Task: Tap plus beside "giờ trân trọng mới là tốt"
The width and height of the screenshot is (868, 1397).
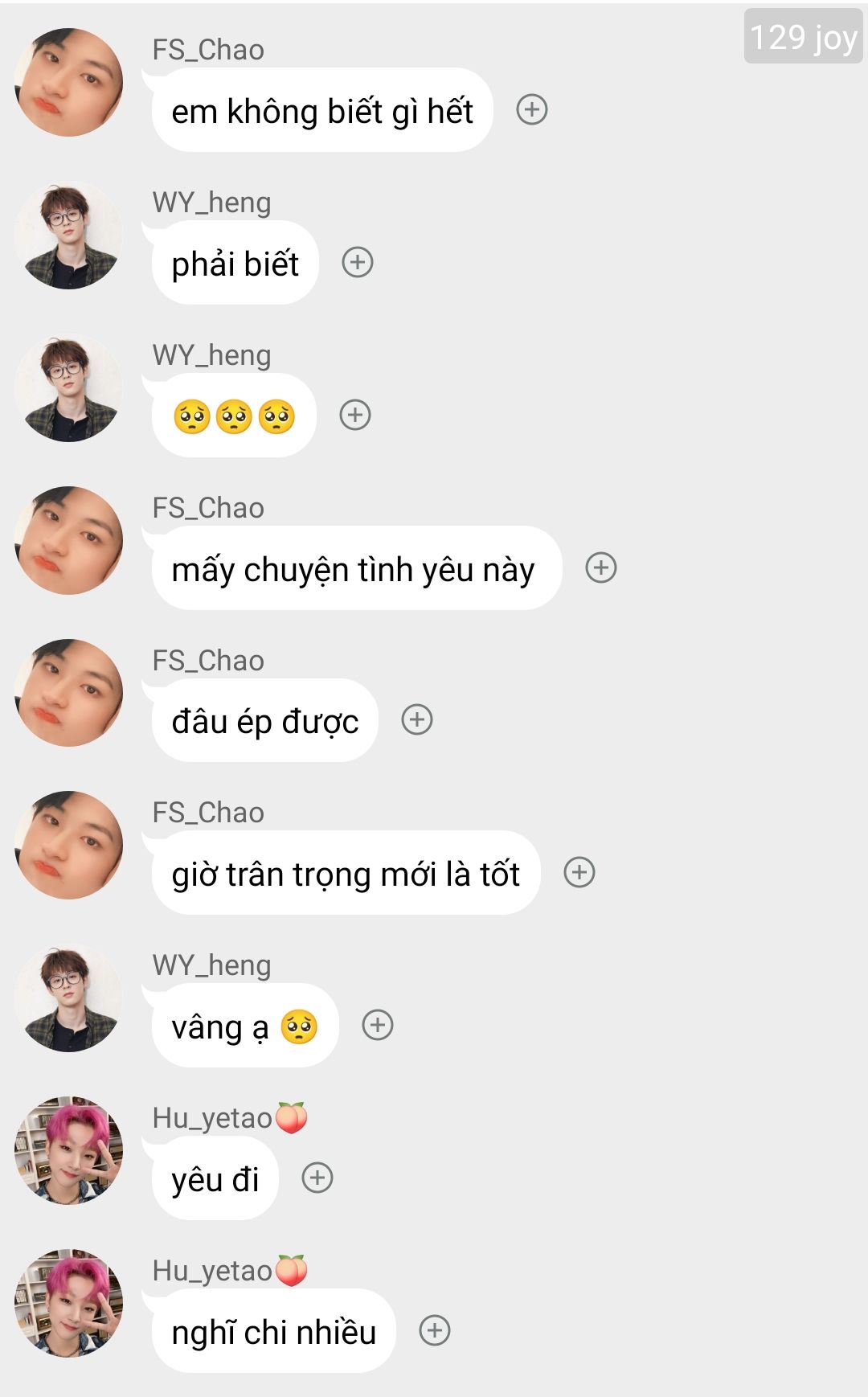Action: click(x=579, y=872)
